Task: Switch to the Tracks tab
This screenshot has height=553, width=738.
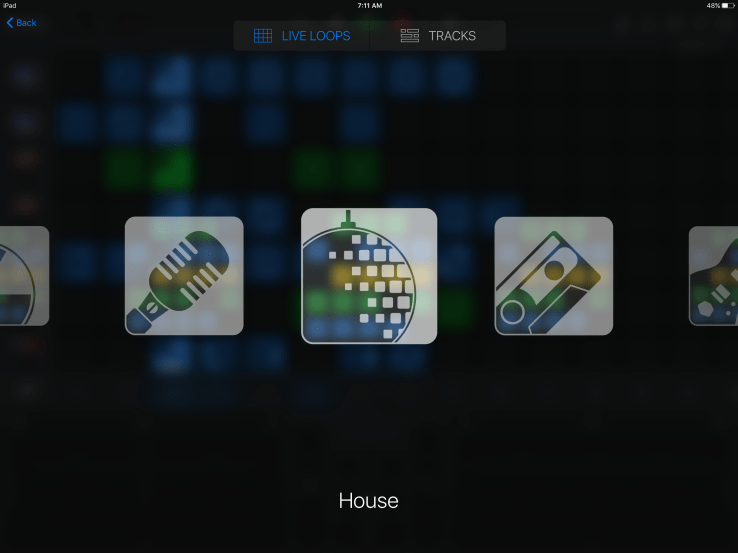Action: (x=438, y=36)
